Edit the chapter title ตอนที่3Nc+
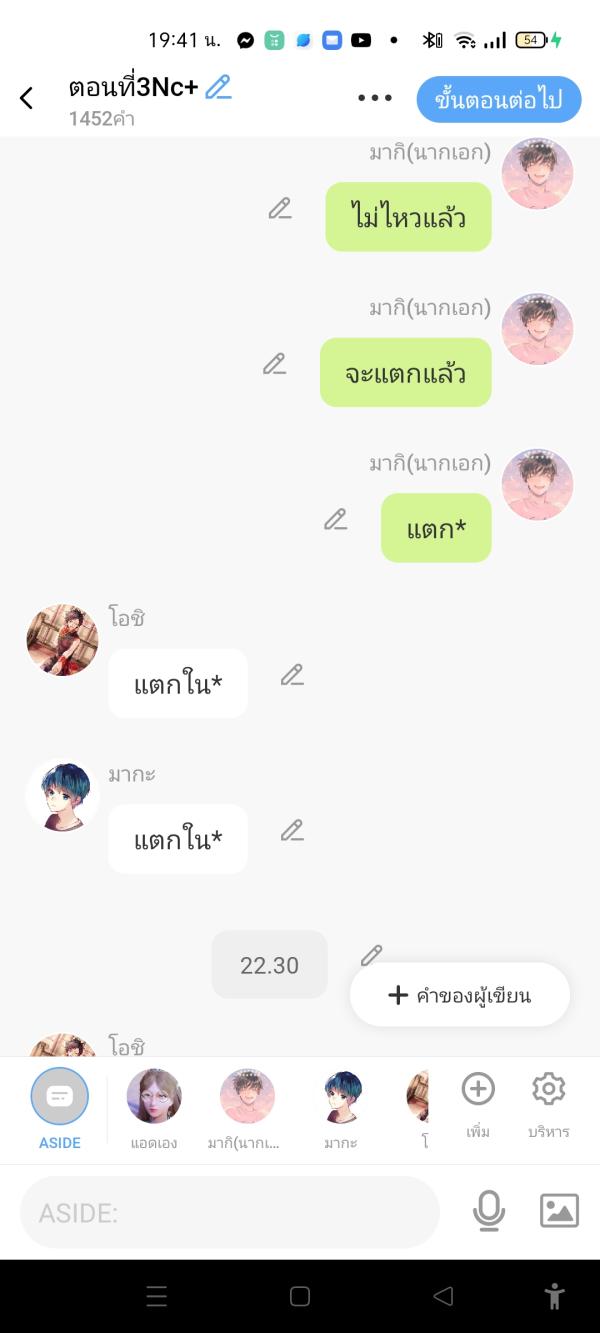This screenshot has width=600, height=1333. (x=218, y=88)
